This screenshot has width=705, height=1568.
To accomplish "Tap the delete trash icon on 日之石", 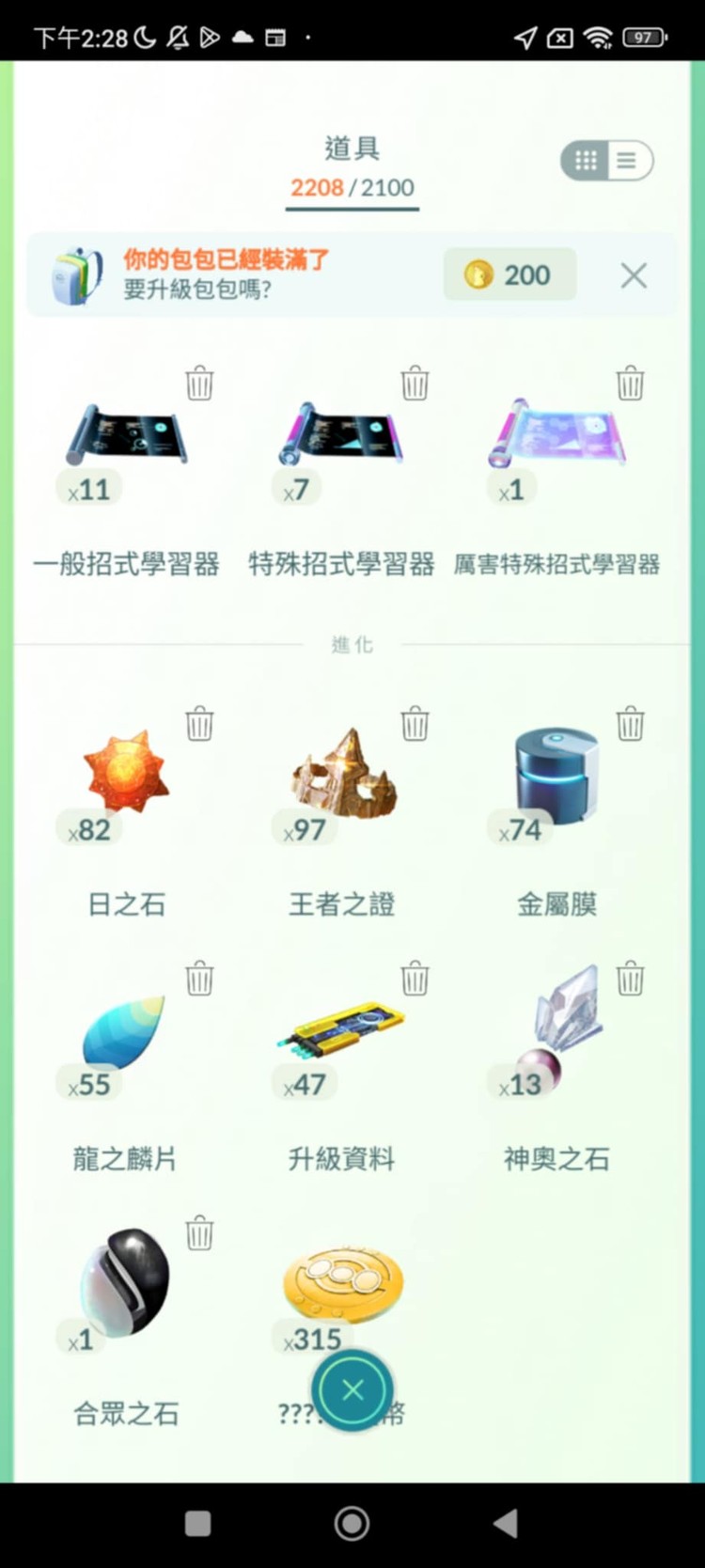I will pos(199,723).
